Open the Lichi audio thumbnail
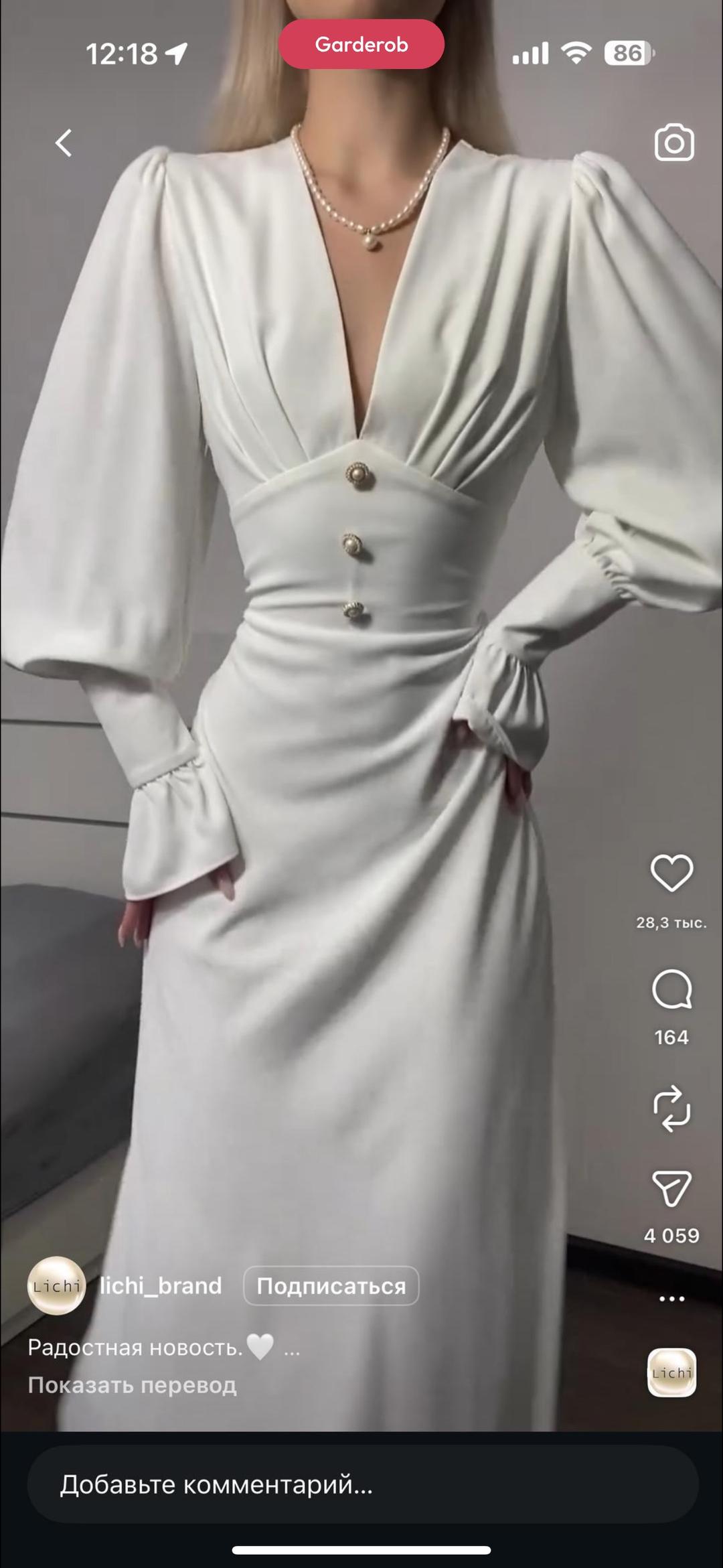Viewport: 723px width, 1568px height. pyautogui.click(x=671, y=1372)
